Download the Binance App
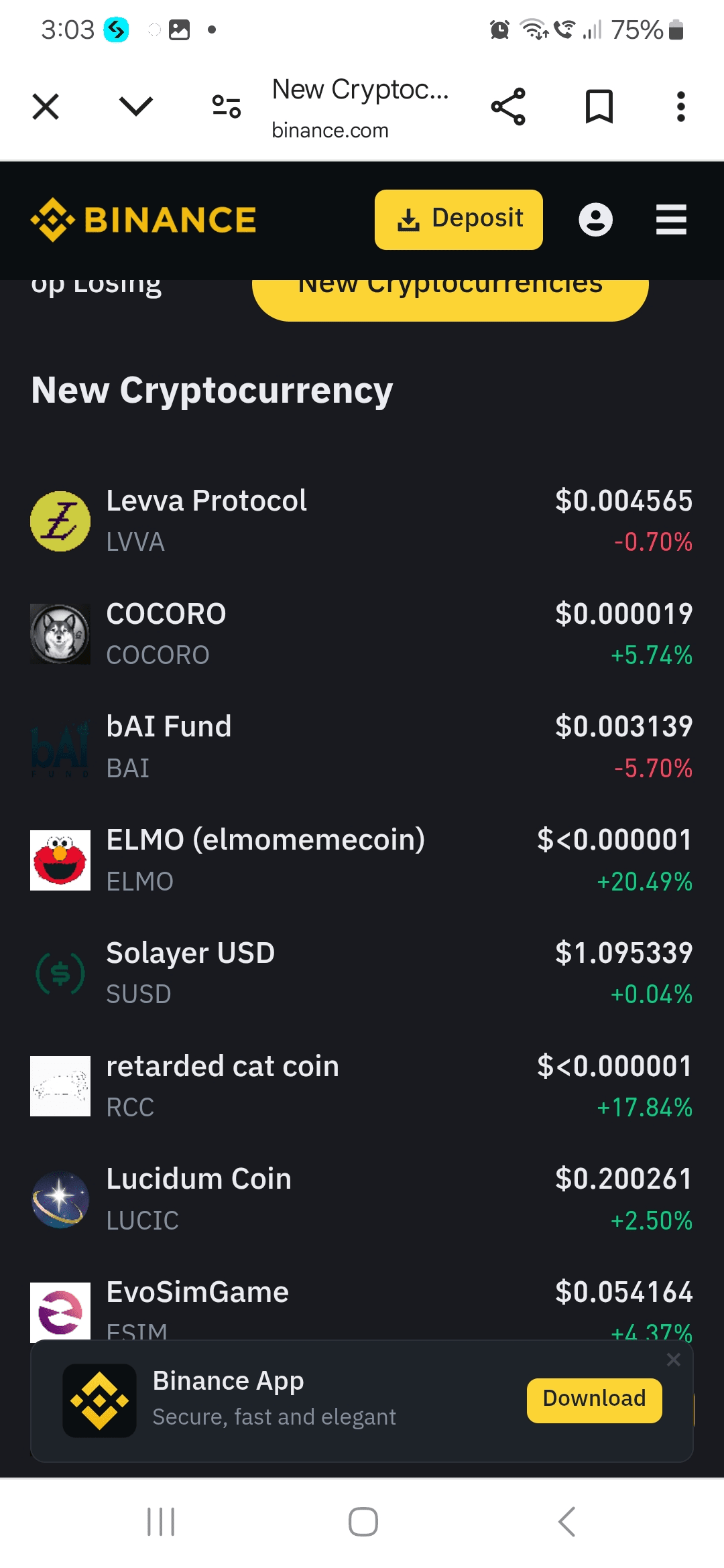Image resolution: width=724 pixels, height=1568 pixels. (x=594, y=1400)
